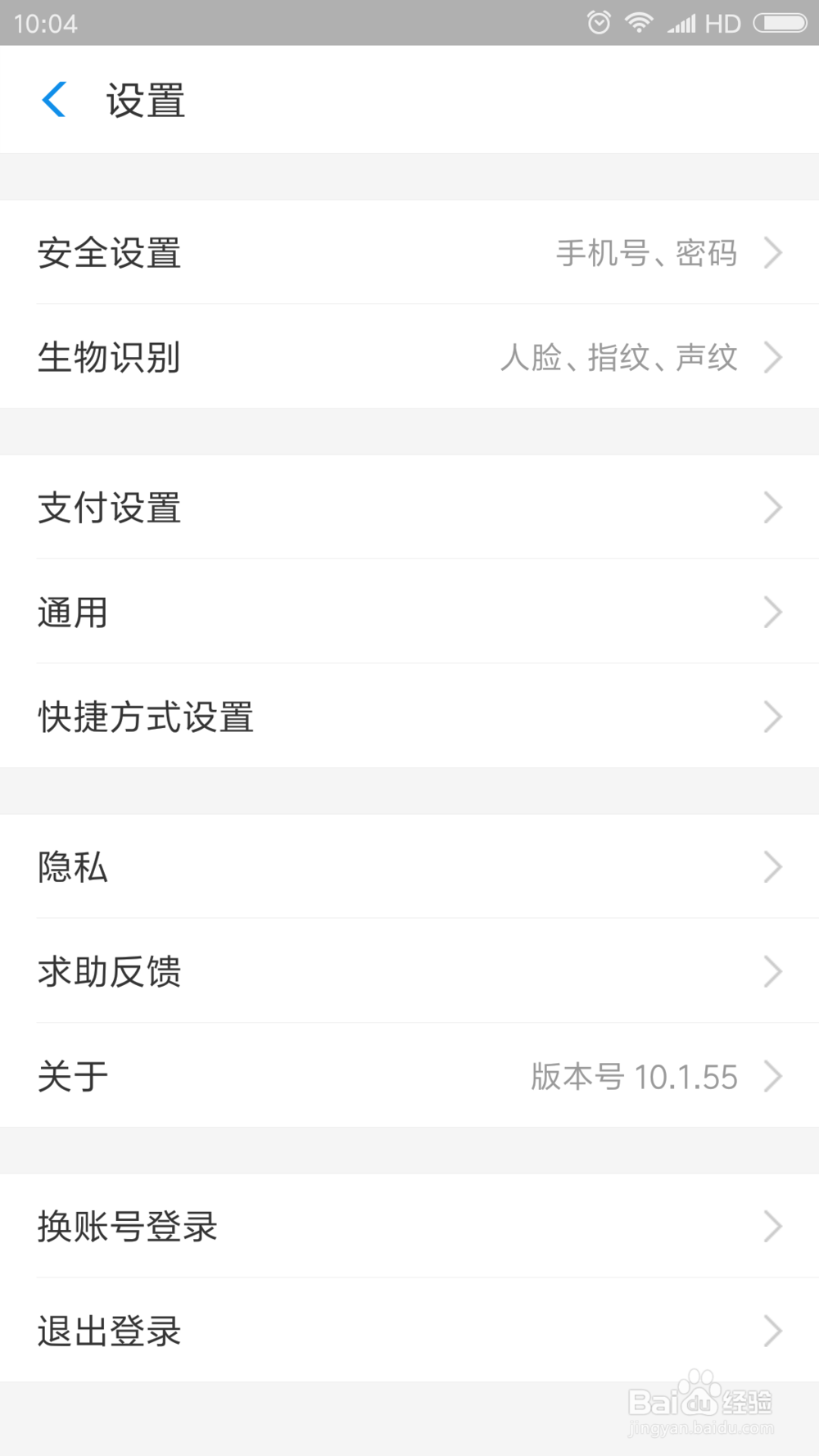Tap the chevron next to 退出登录
The image size is (819, 1456).
(x=772, y=1331)
